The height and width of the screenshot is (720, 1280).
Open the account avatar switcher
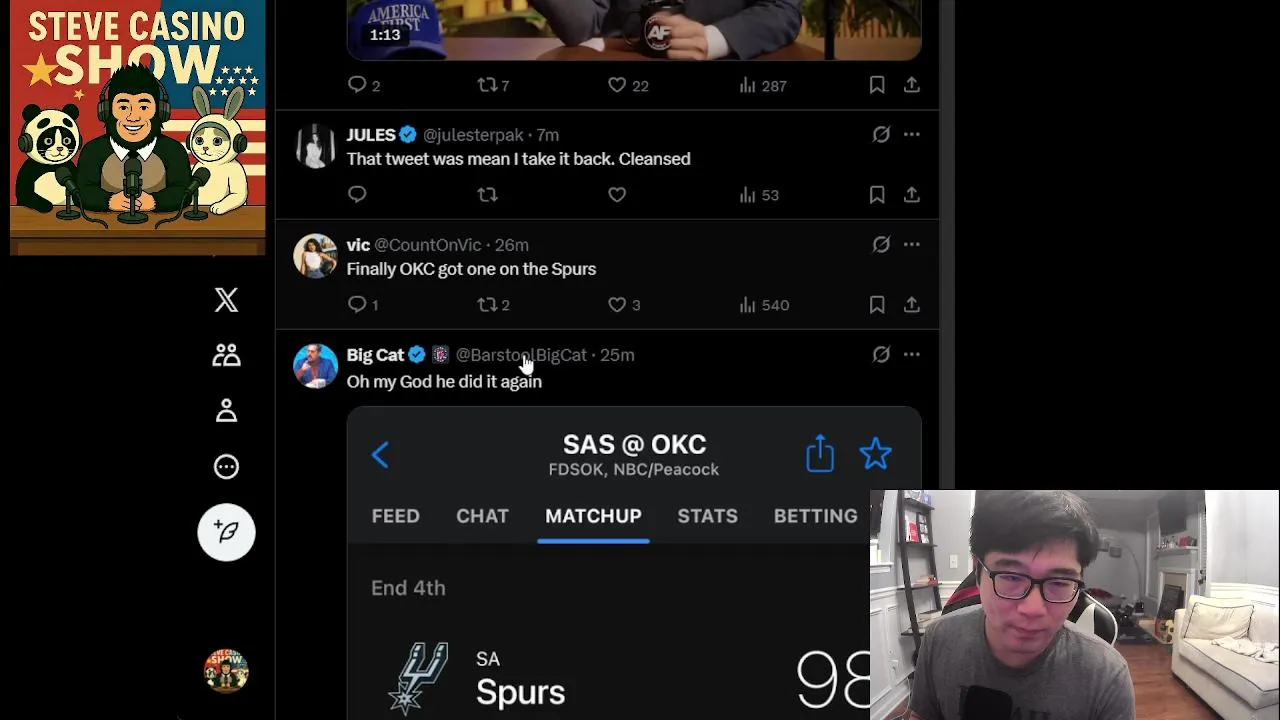click(226, 670)
